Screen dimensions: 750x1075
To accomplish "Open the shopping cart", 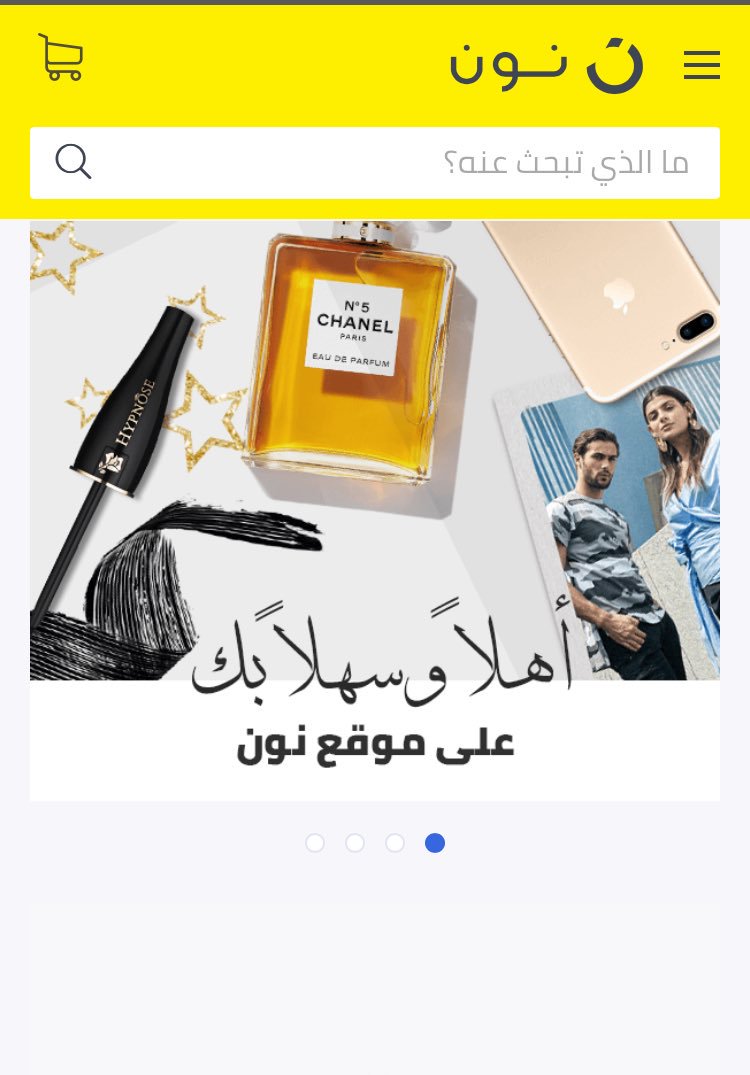I will [x=60, y=58].
